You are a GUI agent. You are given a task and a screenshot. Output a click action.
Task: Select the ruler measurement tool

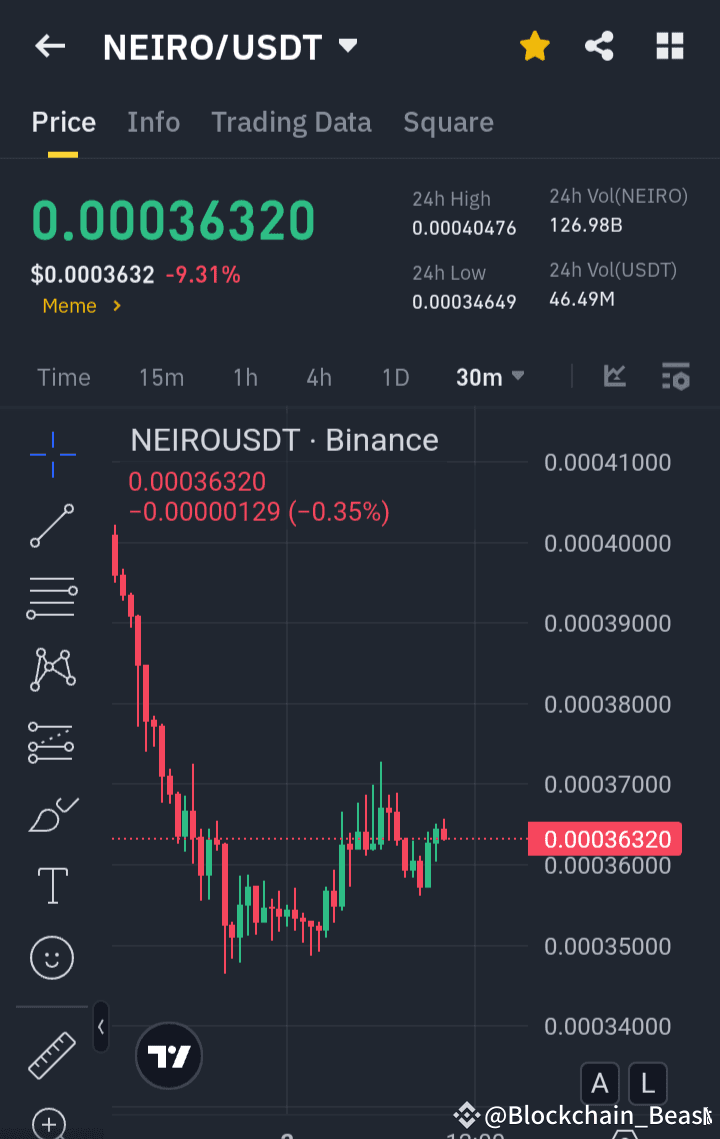click(51, 1056)
